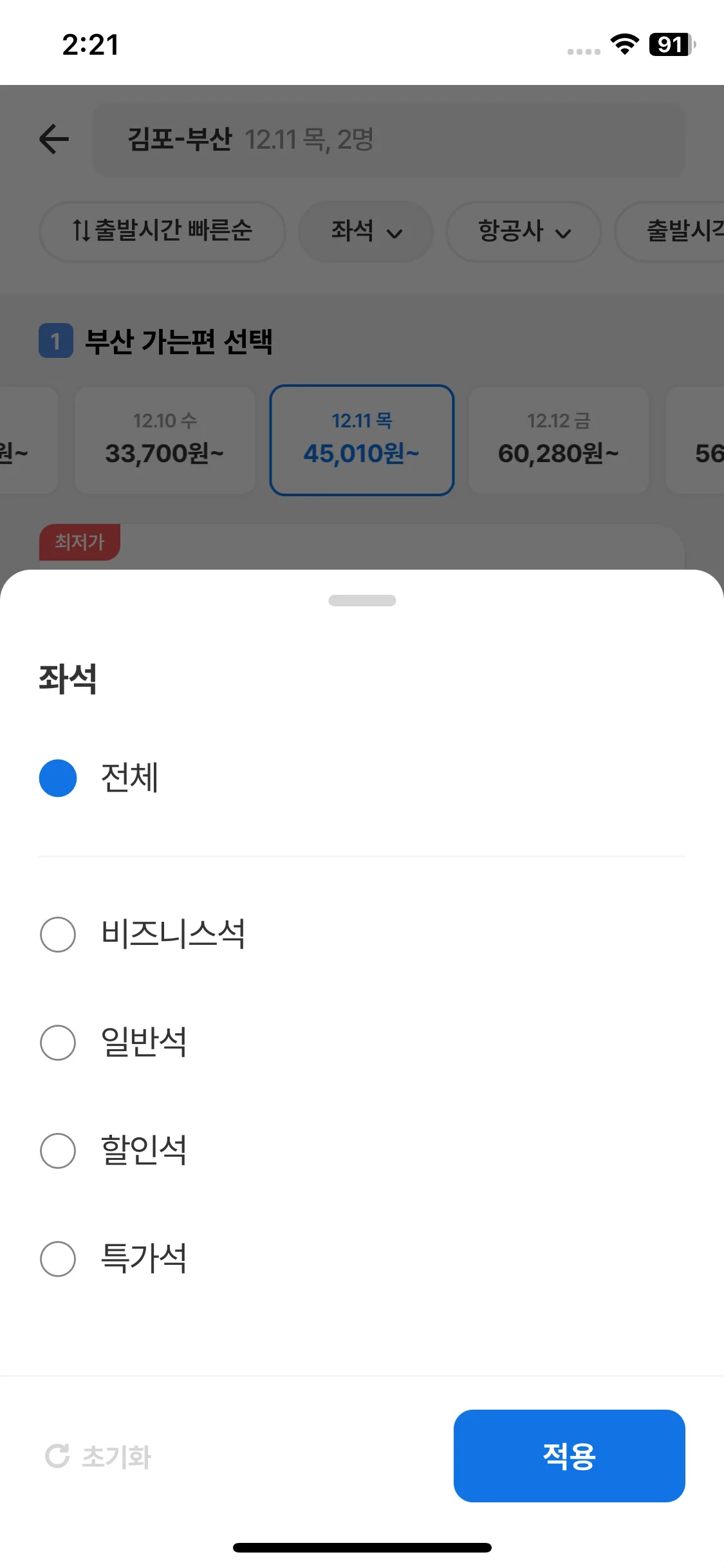Tap the 좌석 filter chip

pyautogui.click(x=366, y=231)
